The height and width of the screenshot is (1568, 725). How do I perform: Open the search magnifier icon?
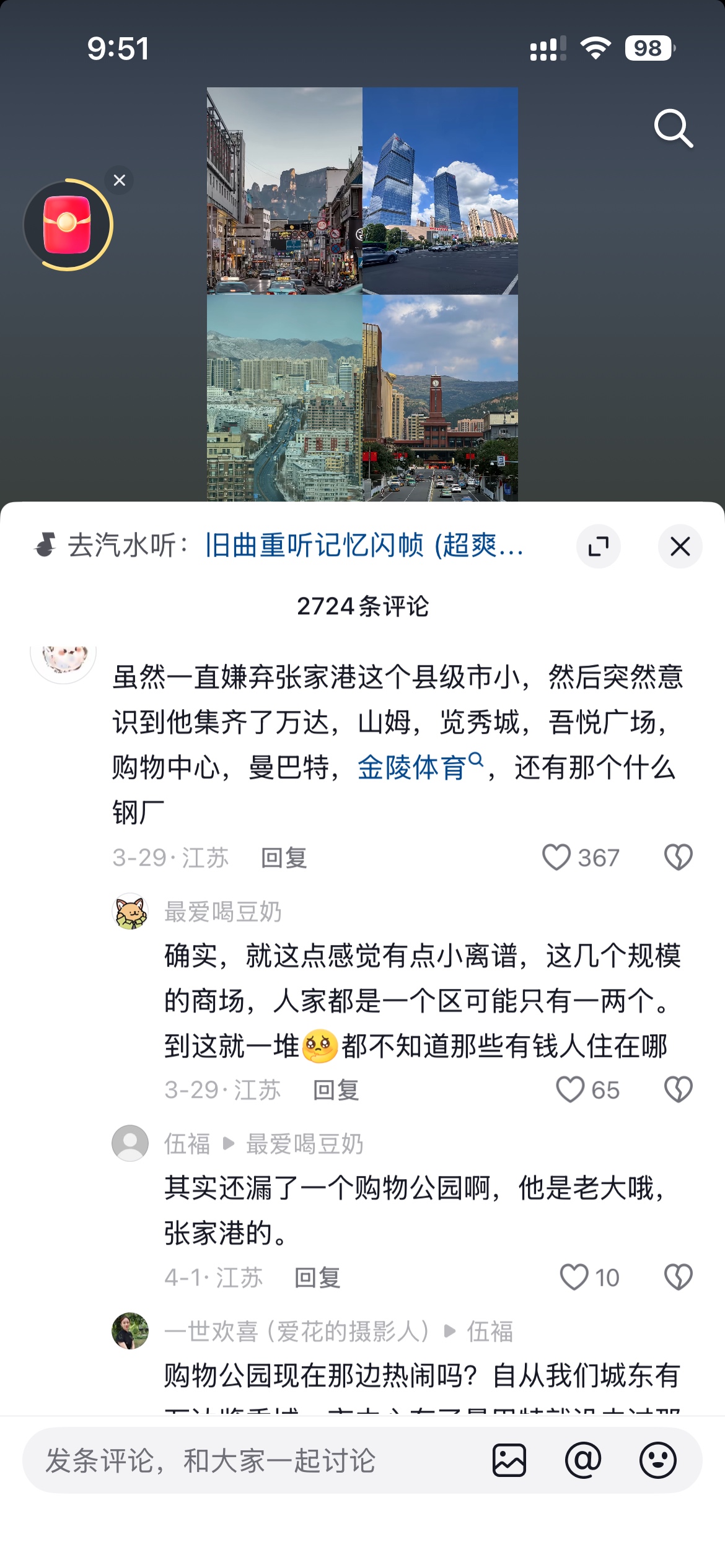coord(674,129)
